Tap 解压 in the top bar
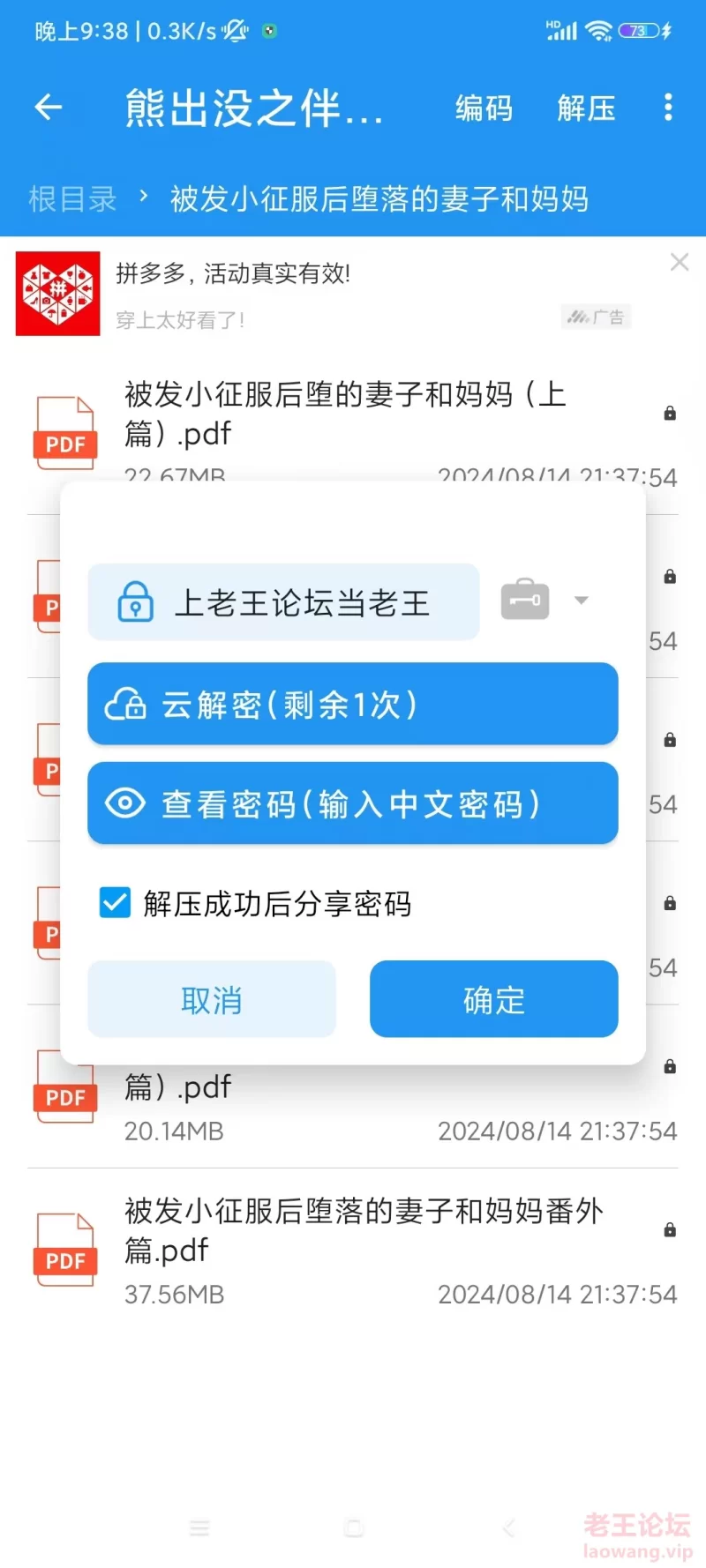Viewport: 706px width, 1568px height. (x=586, y=108)
